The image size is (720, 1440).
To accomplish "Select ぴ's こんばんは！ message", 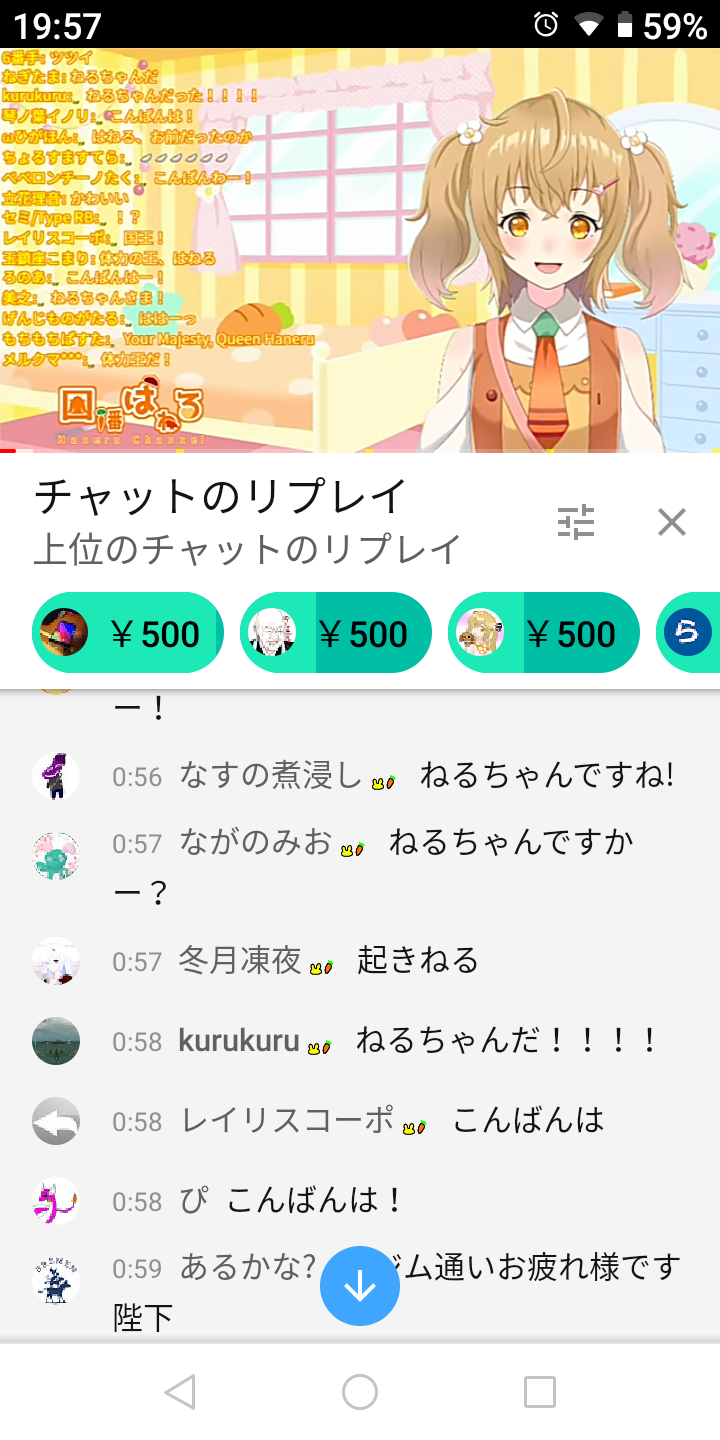I will [360, 1201].
